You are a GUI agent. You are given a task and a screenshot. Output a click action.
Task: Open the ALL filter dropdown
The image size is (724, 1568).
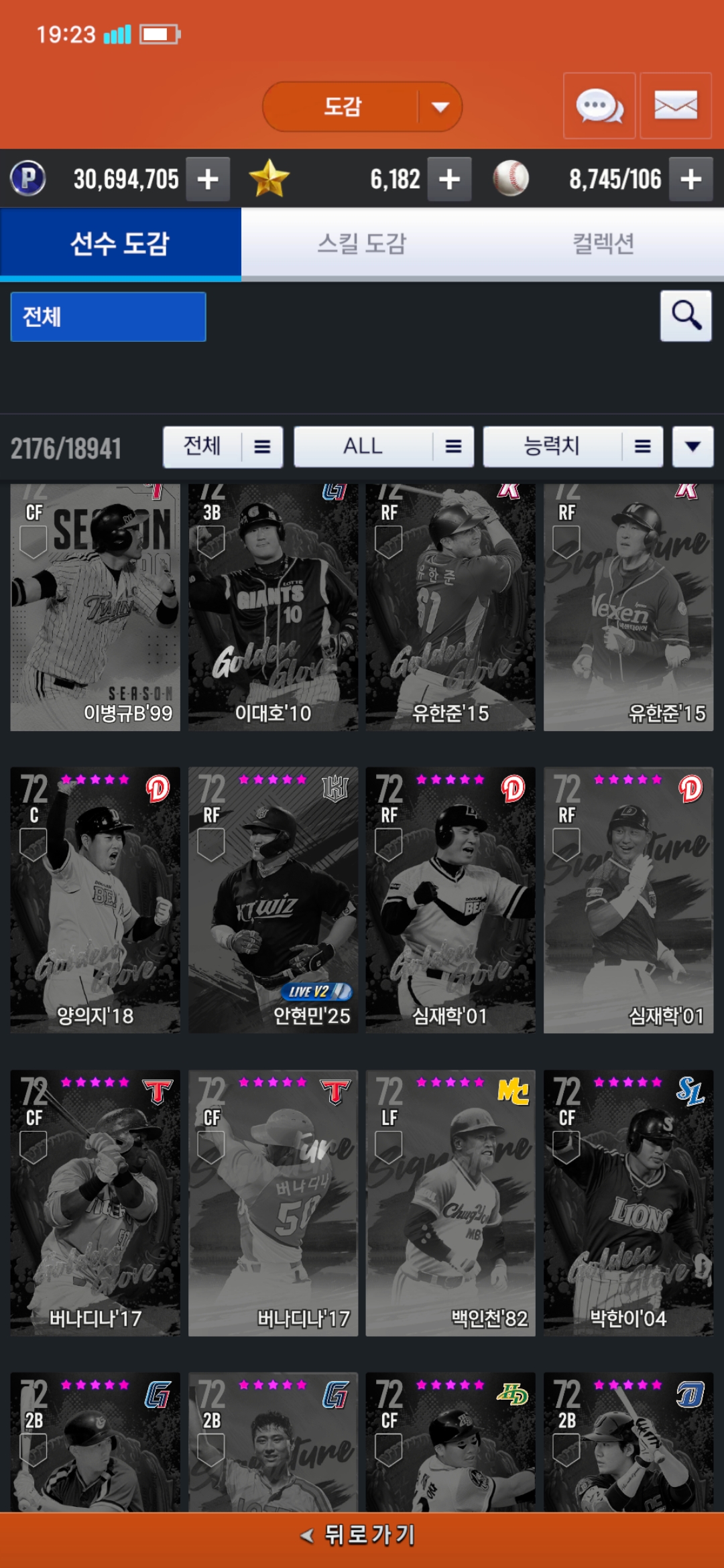(383, 446)
